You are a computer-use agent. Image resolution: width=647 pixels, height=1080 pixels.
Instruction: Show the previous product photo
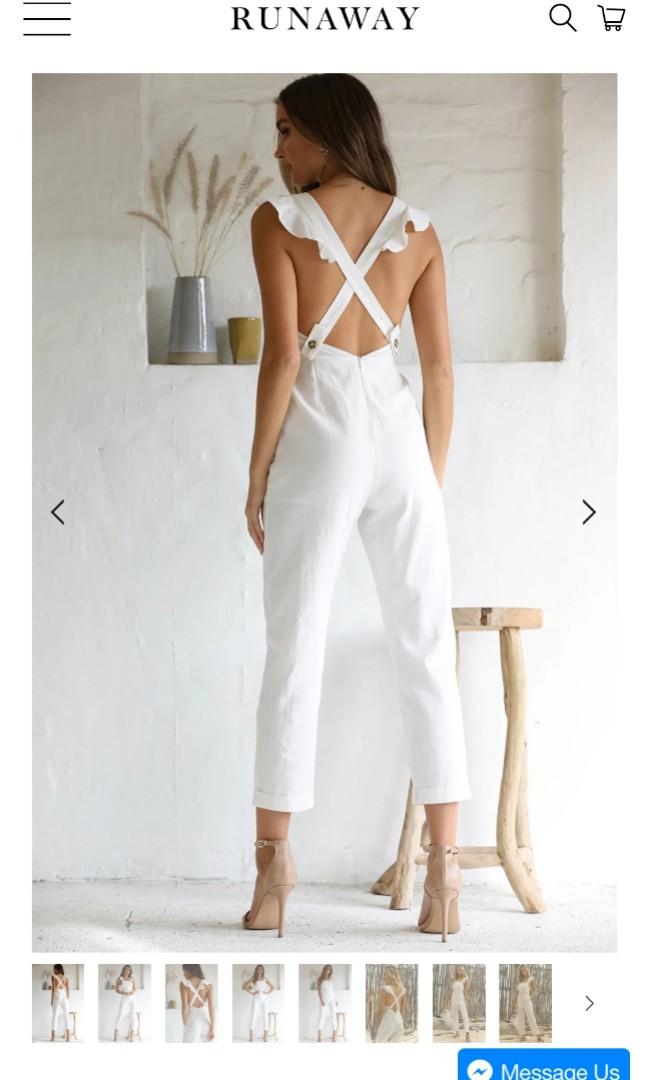(58, 512)
